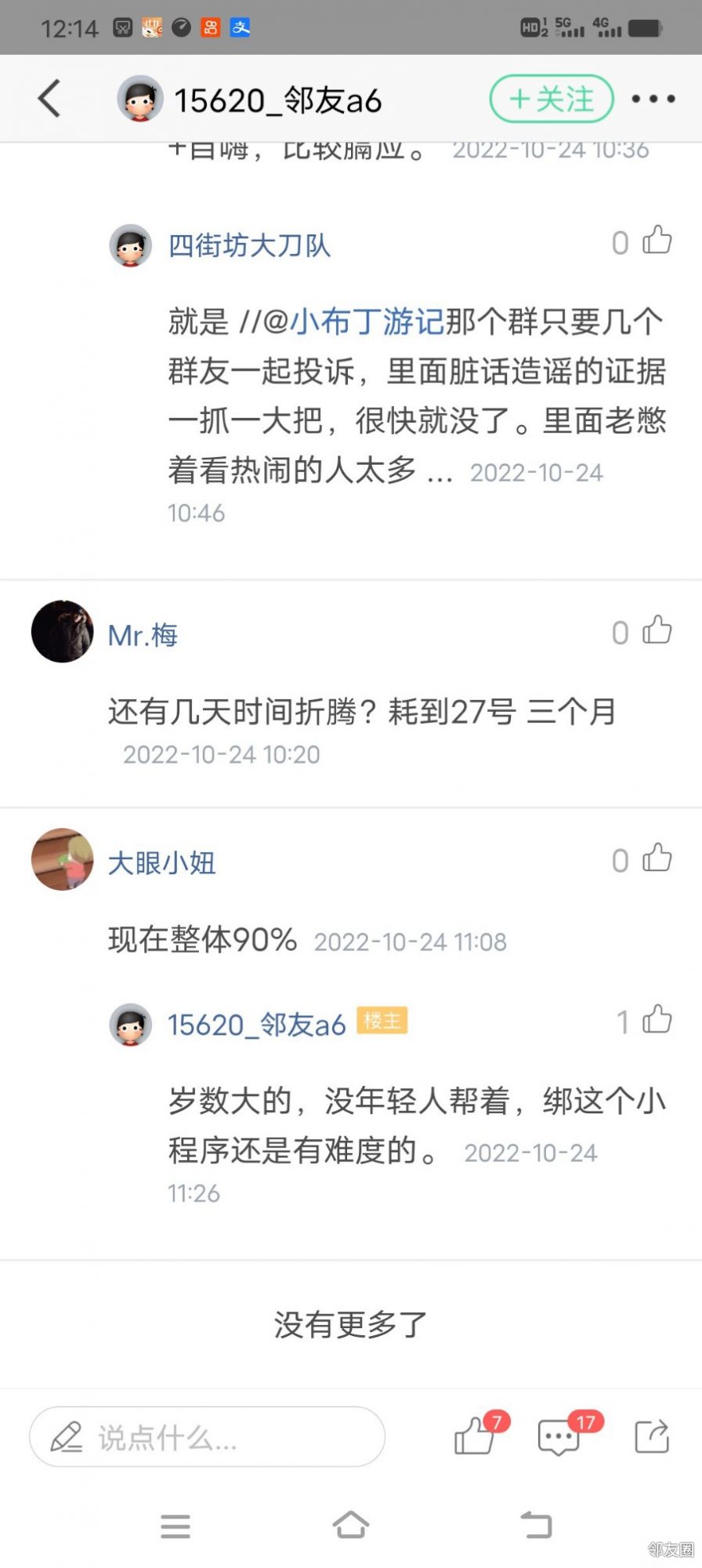The height and width of the screenshot is (1568, 702).
Task: Open the comments icon showing 17
Action: (x=559, y=1436)
